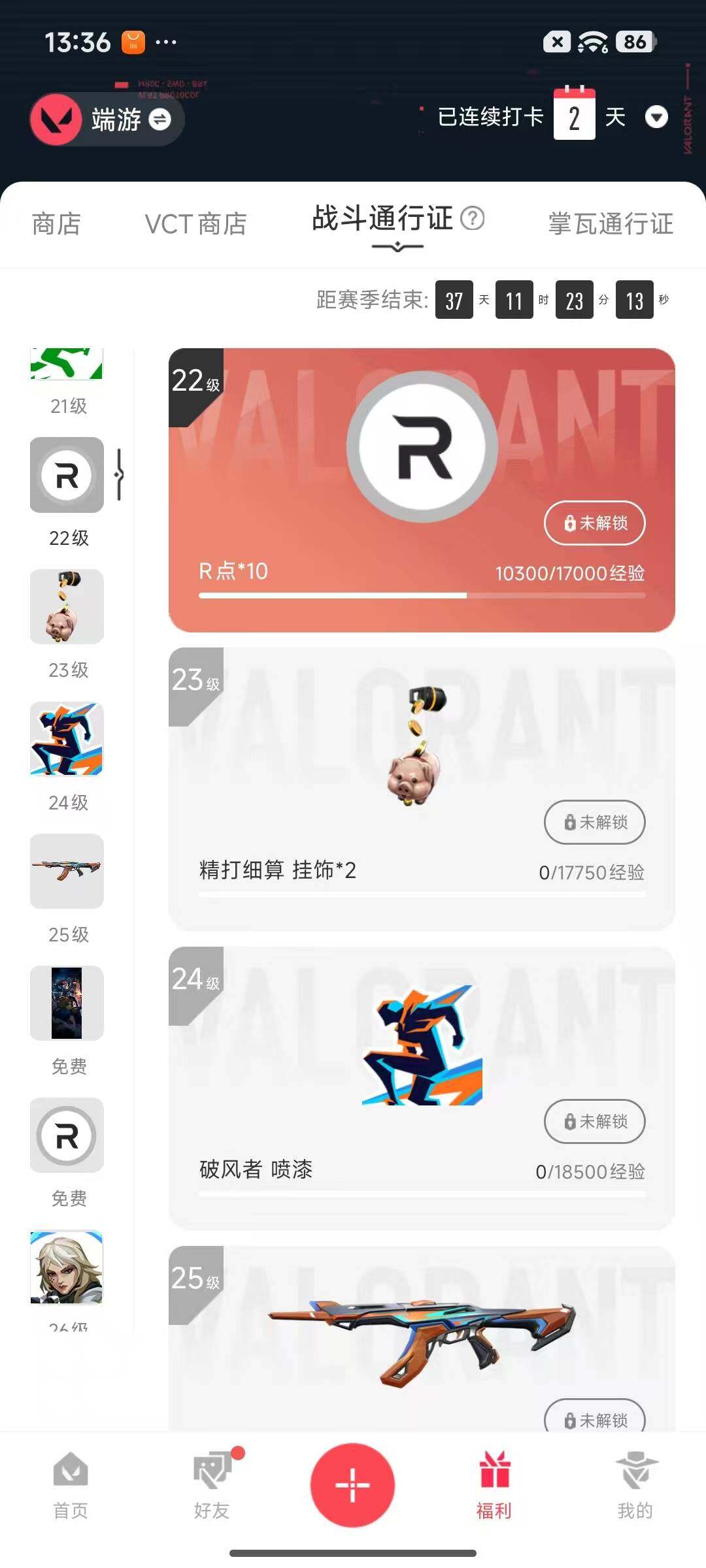Open the 掌瓦通行证 tab

(610, 223)
